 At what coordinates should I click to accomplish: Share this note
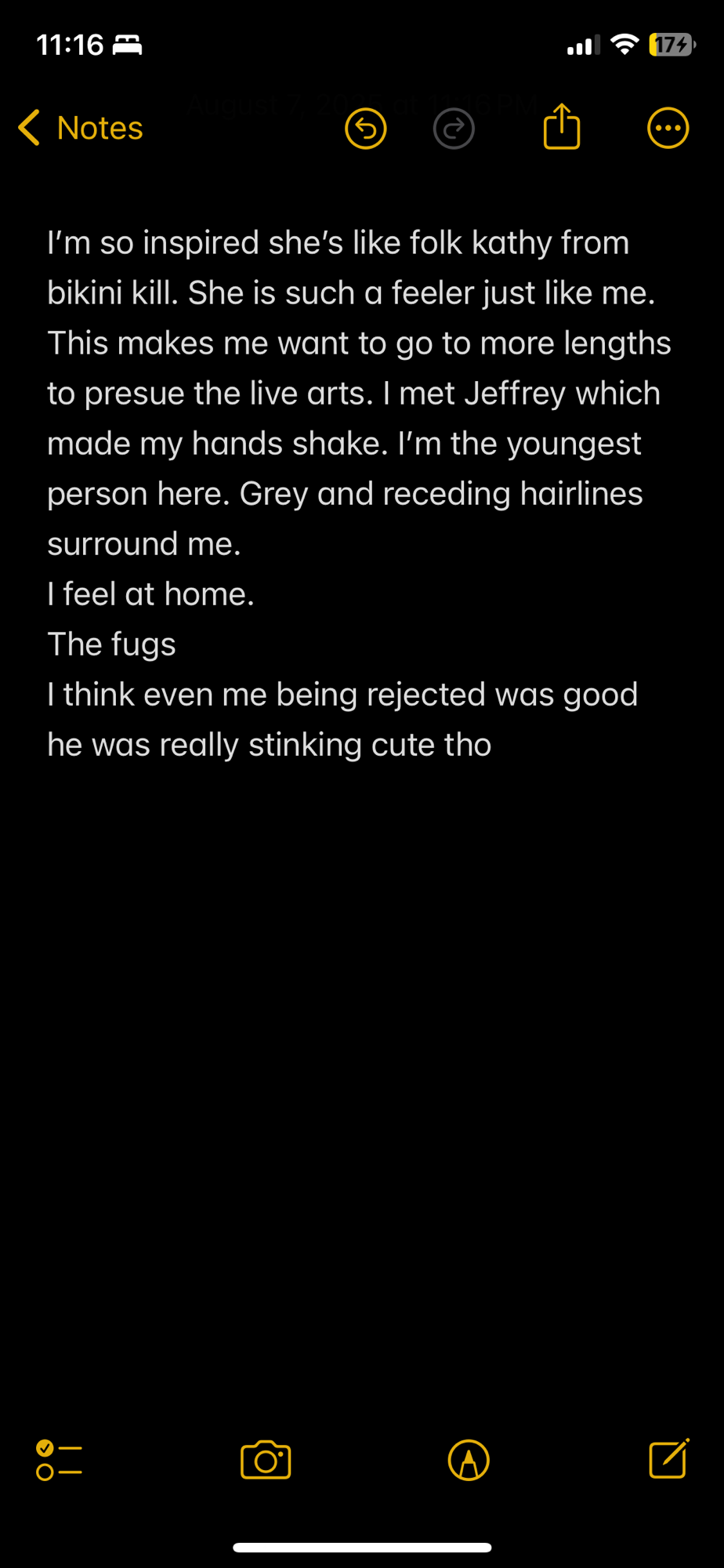coord(562,127)
